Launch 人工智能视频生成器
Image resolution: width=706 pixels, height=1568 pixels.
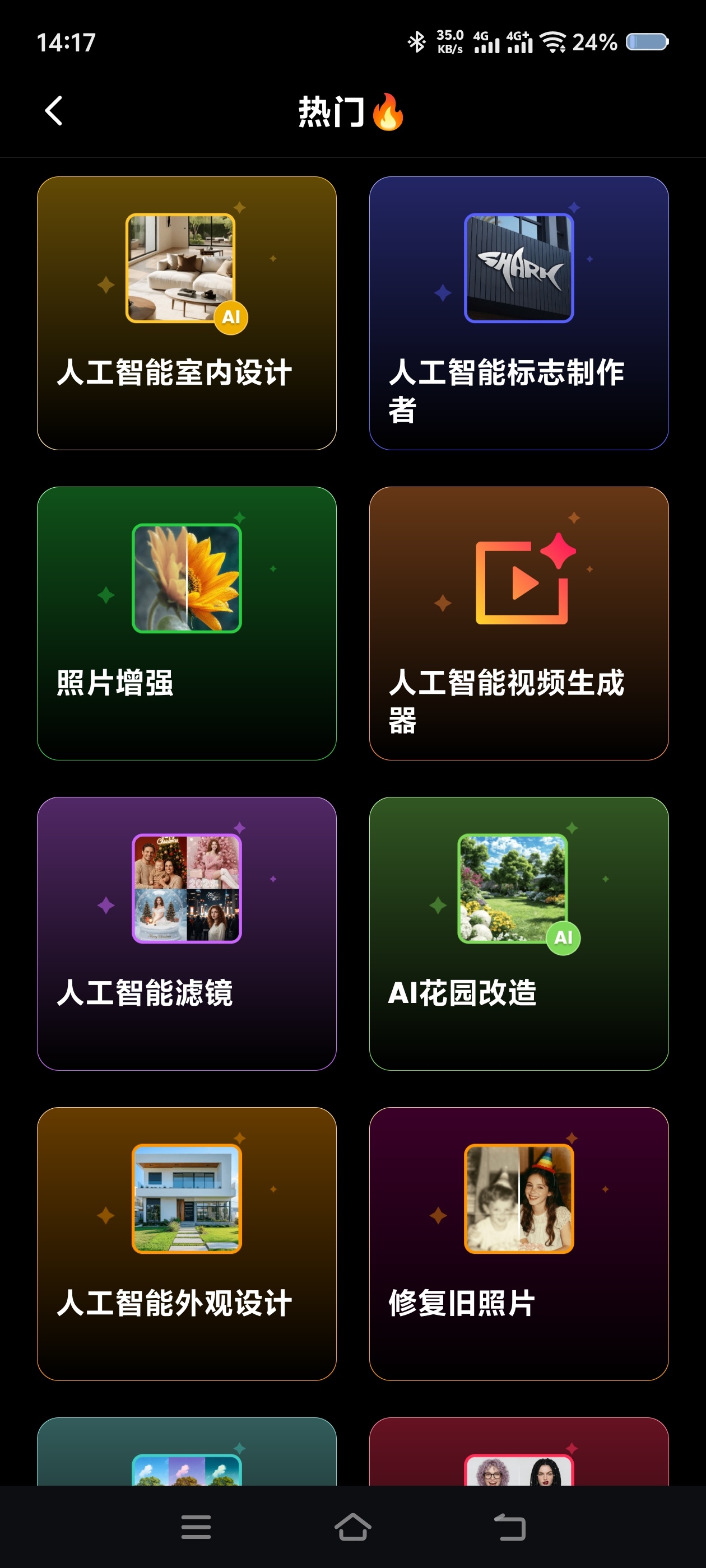point(518,623)
